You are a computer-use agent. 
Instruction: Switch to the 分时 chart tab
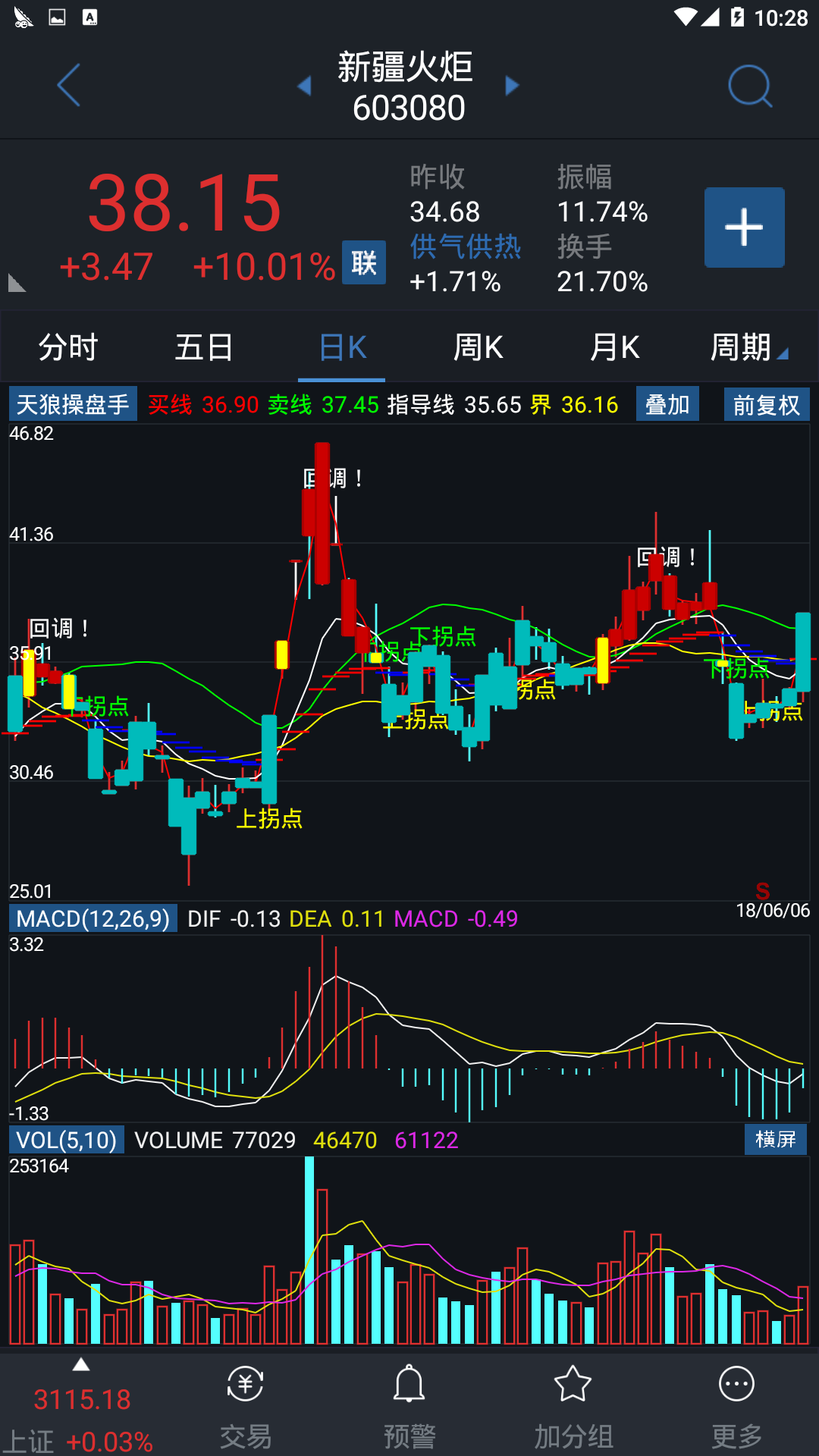pyautogui.click(x=68, y=347)
